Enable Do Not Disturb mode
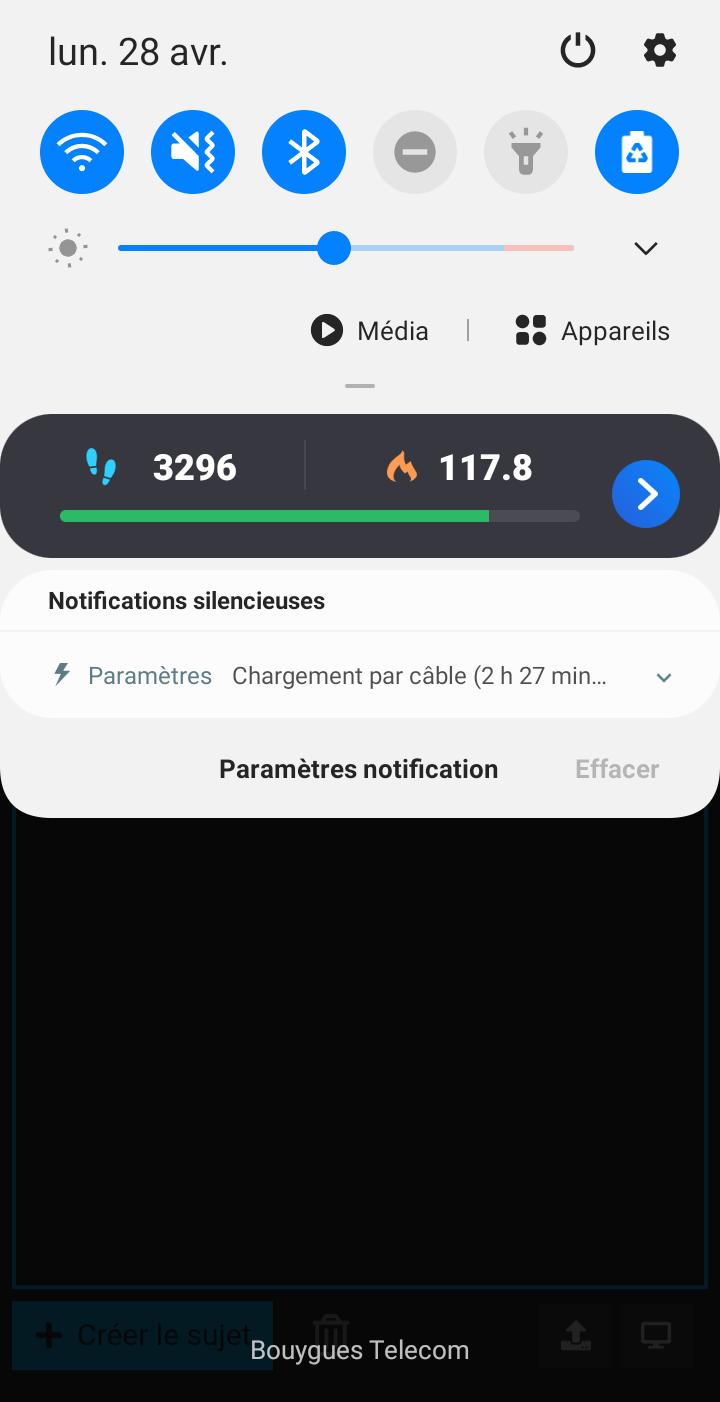This screenshot has height=1402, width=720. [x=415, y=152]
